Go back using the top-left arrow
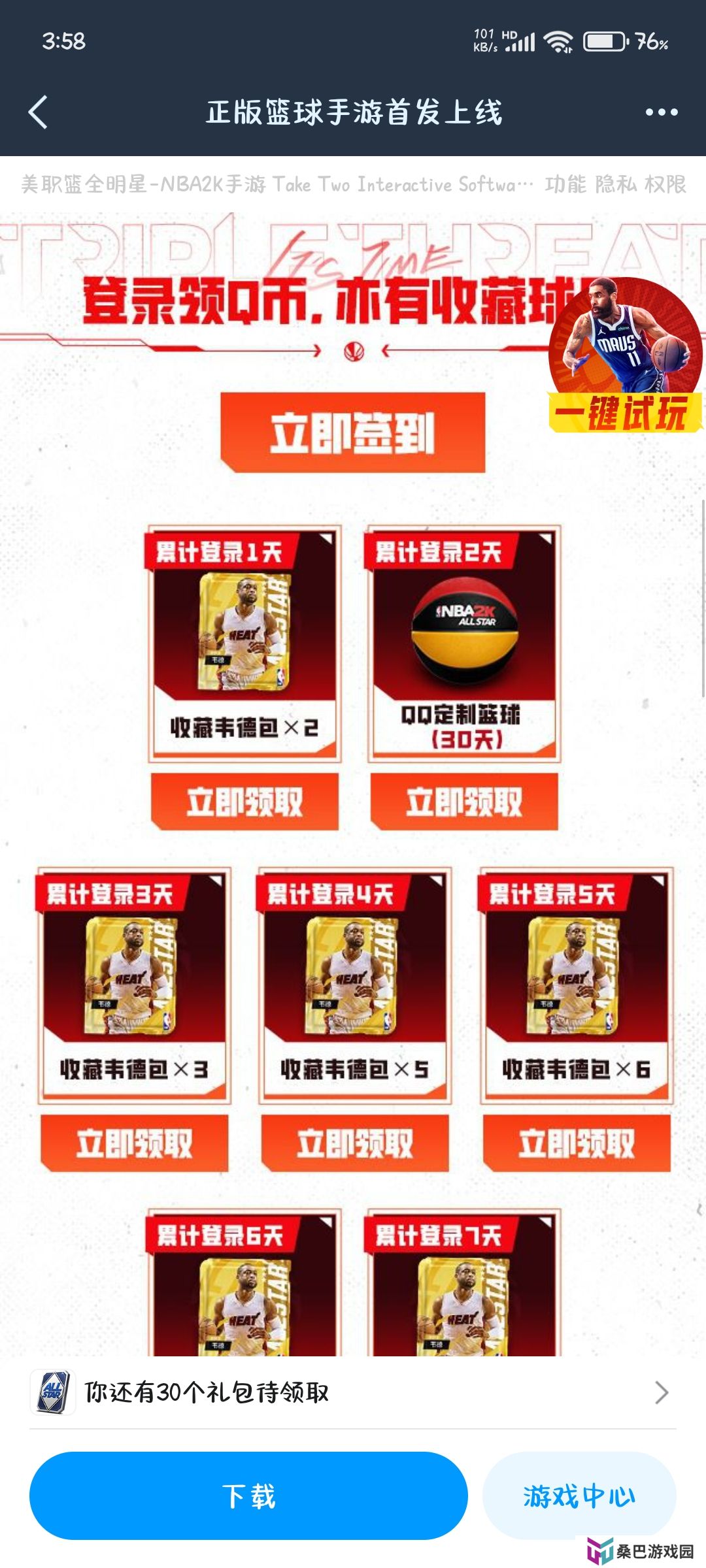This screenshot has width=706, height=1568. 38,112
